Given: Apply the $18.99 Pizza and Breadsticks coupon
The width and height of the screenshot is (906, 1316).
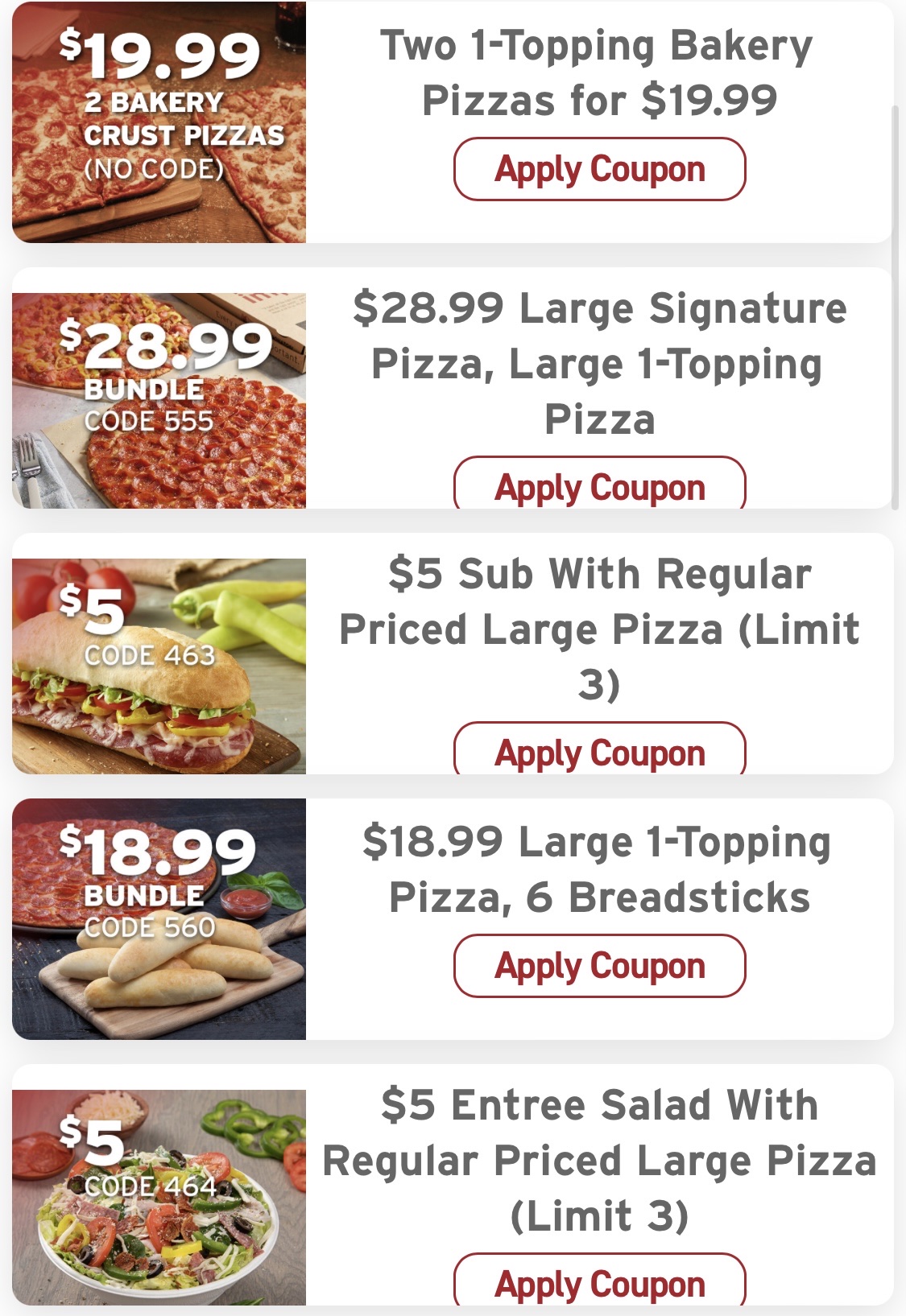Looking at the screenshot, I should point(599,966).
